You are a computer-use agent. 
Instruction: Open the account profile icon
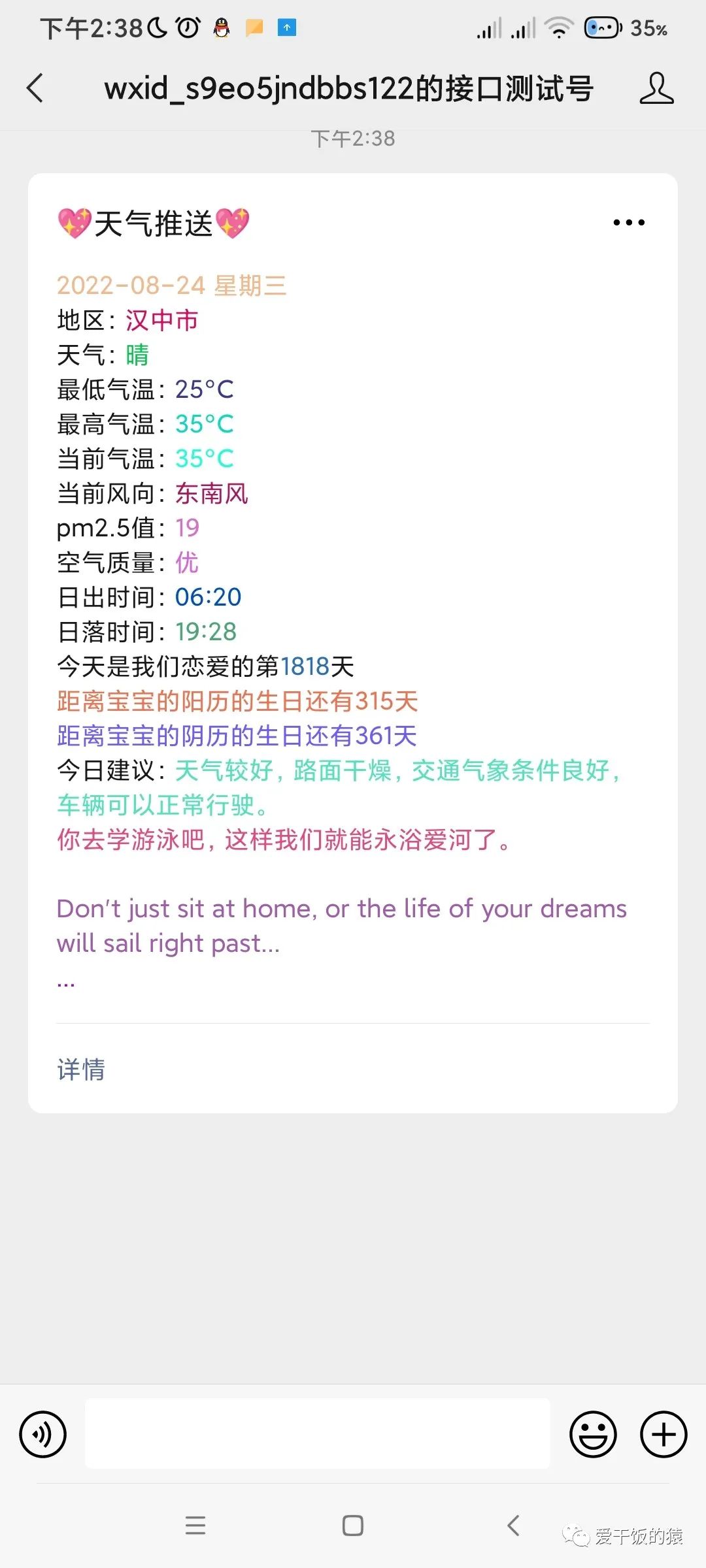click(656, 88)
